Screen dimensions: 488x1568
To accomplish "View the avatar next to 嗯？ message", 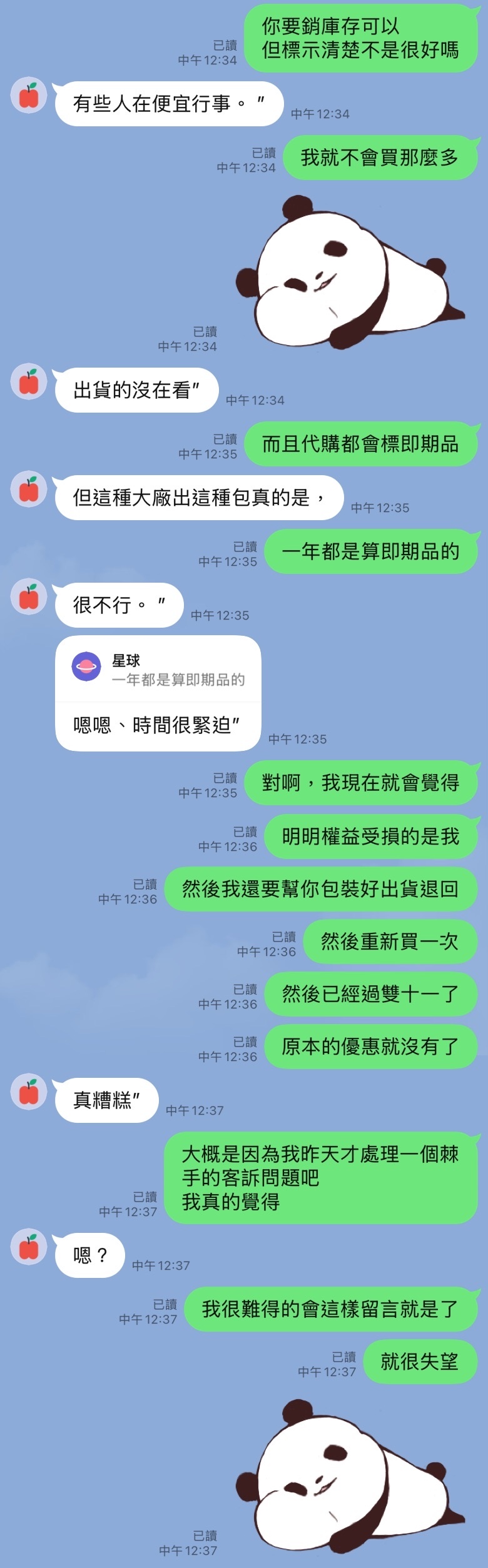I will pos(29,1247).
